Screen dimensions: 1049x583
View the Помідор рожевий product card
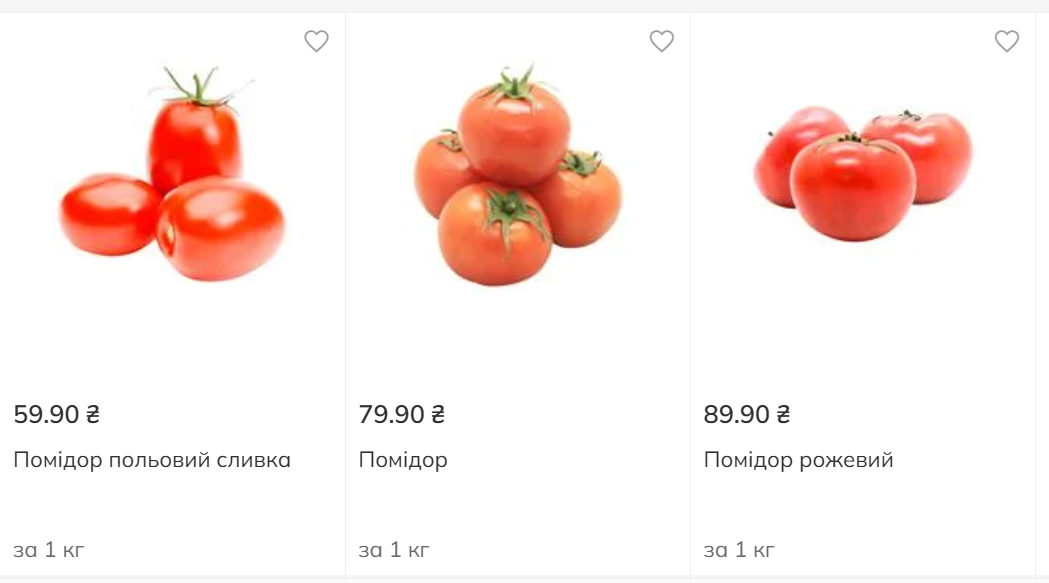point(798,460)
